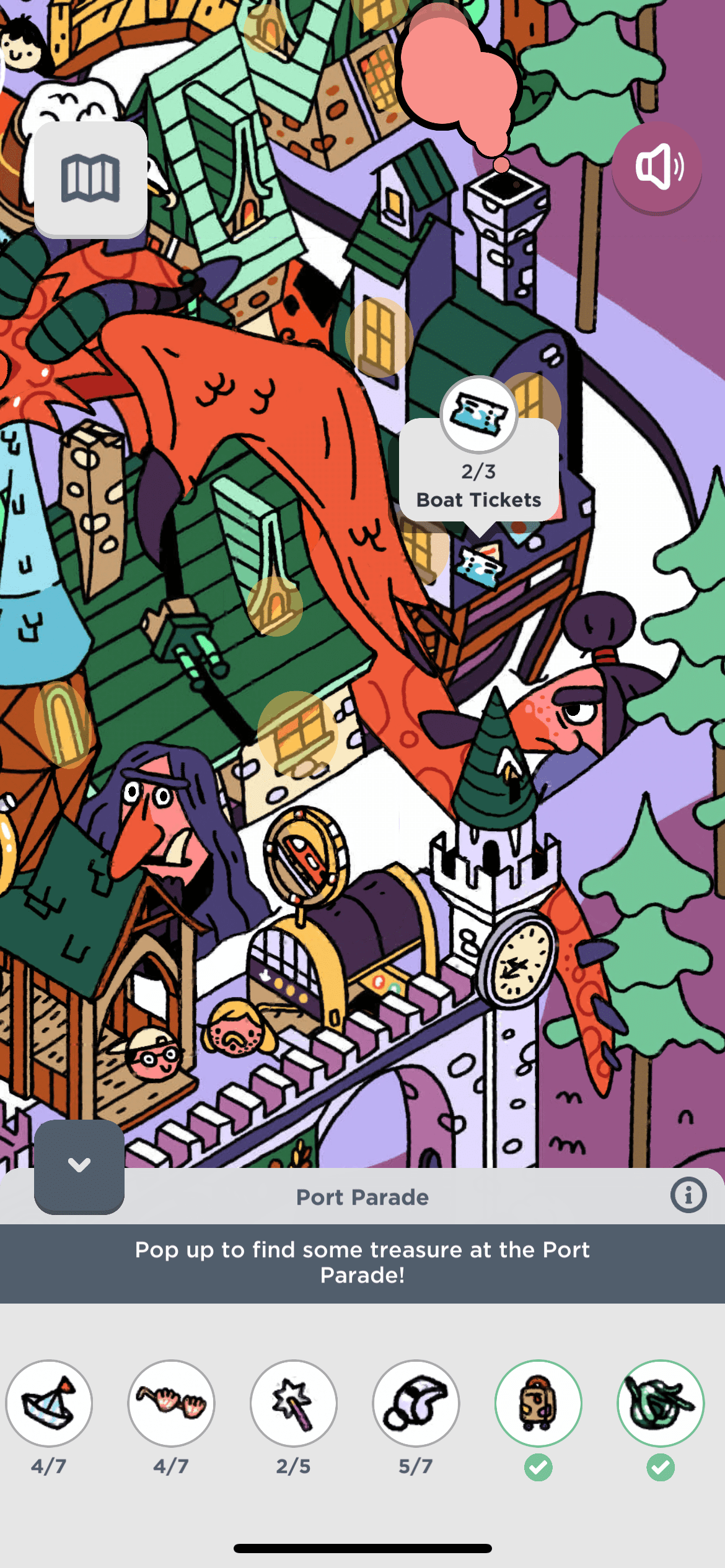Viewport: 725px width, 1568px height.
Task: Mute the game sound
Action: (657, 167)
